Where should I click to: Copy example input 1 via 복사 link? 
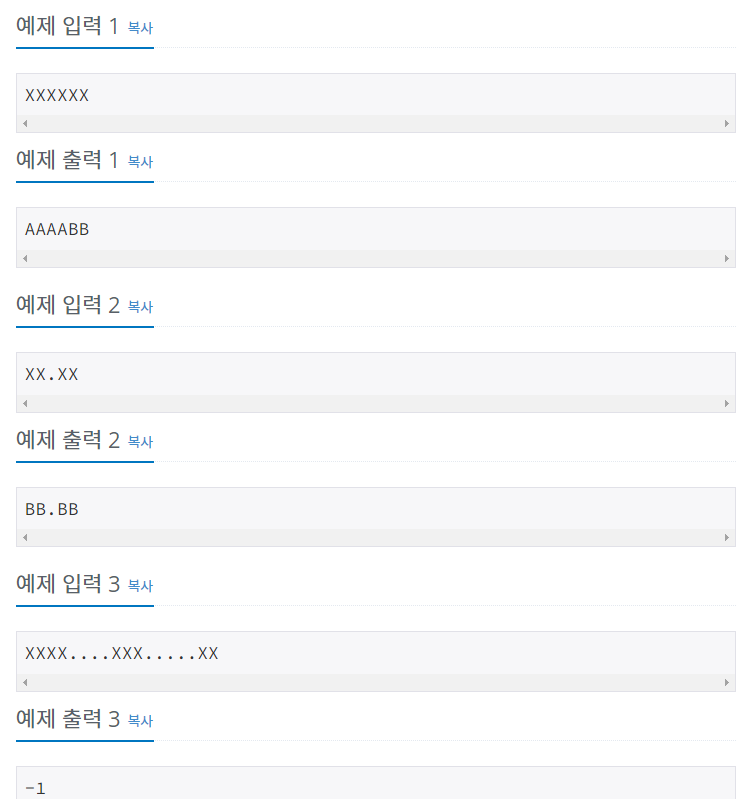140,28
